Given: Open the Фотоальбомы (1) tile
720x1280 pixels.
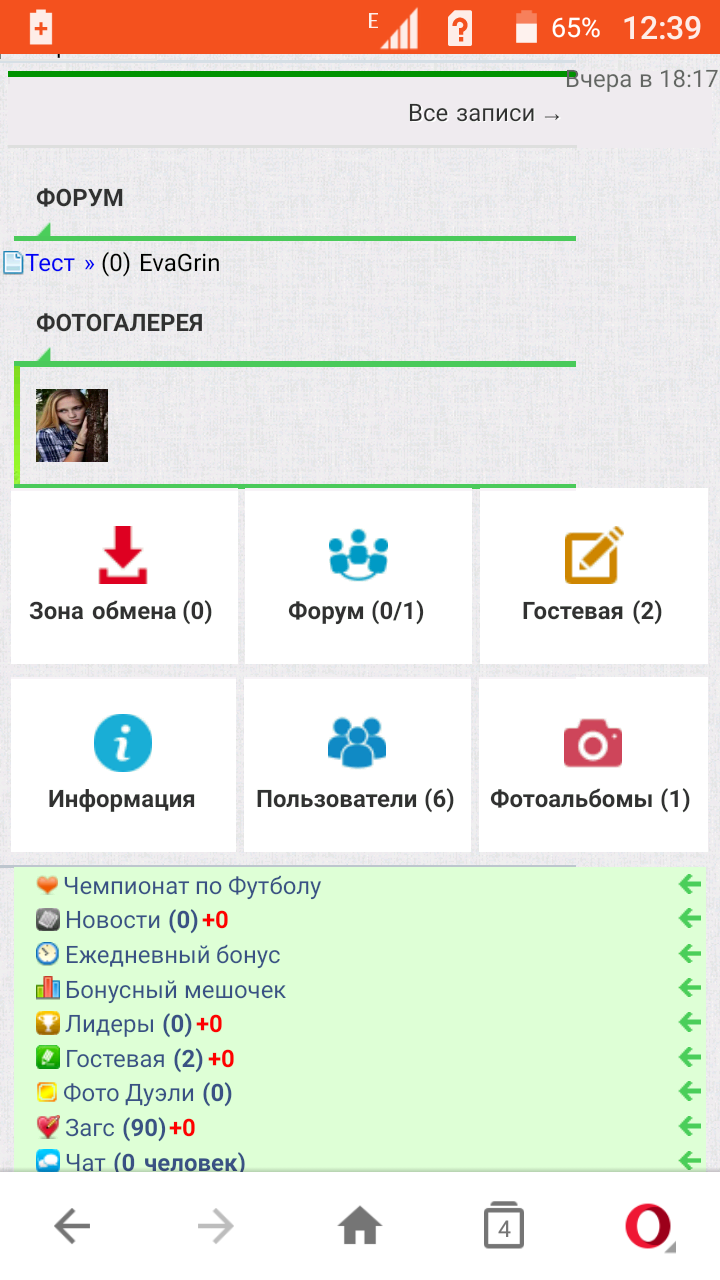Looking at the screenshot, I should 592,765.
